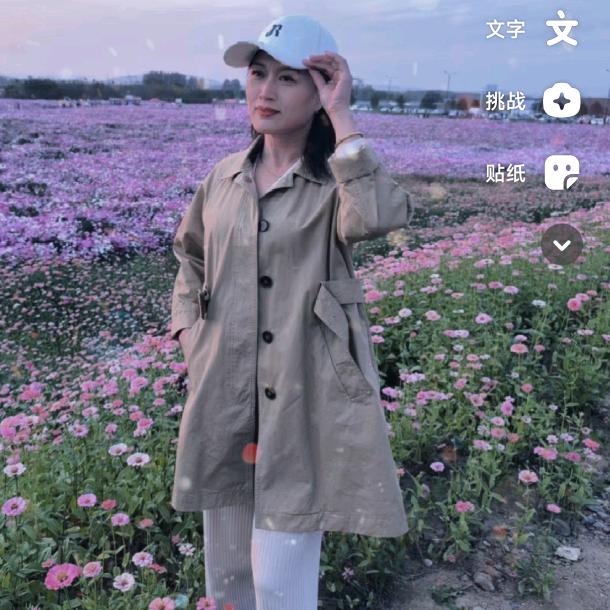The width and height of the screenshot is (610, 610).
Task: Open the 文字 text tool
Action: point(561,29)
